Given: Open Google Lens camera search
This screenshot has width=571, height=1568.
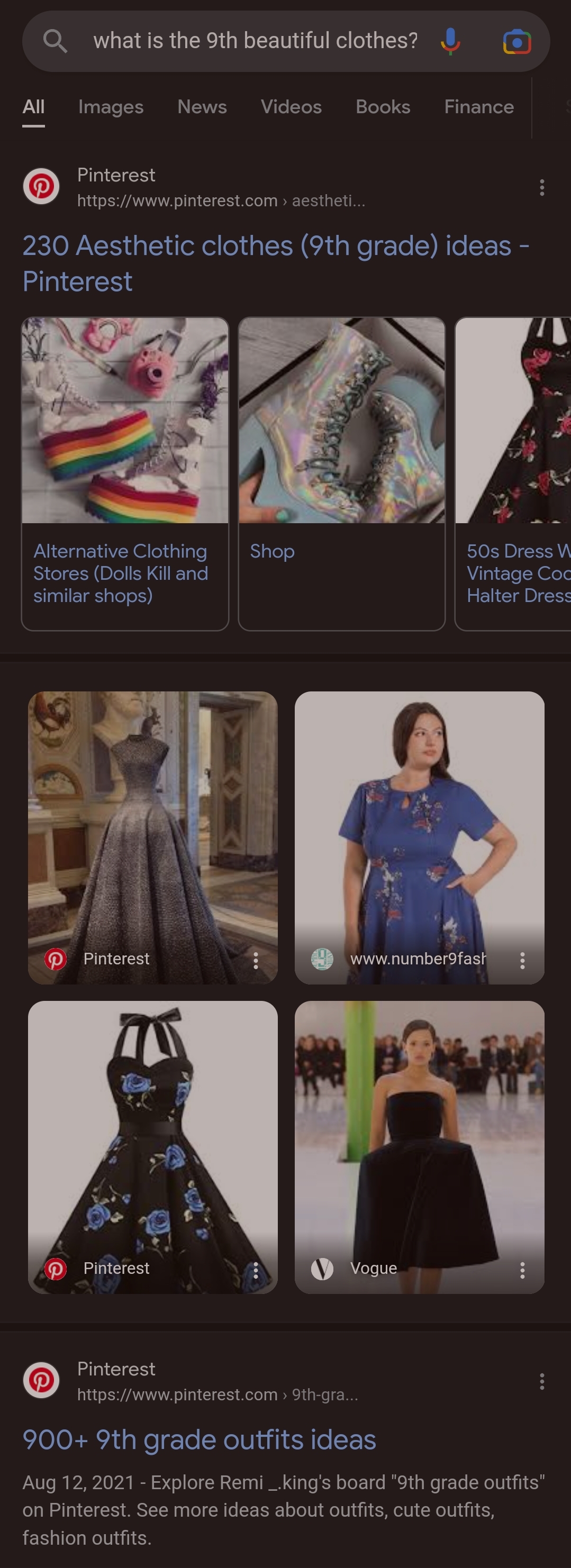Looking at the screenshot, I should coord(517,41).
